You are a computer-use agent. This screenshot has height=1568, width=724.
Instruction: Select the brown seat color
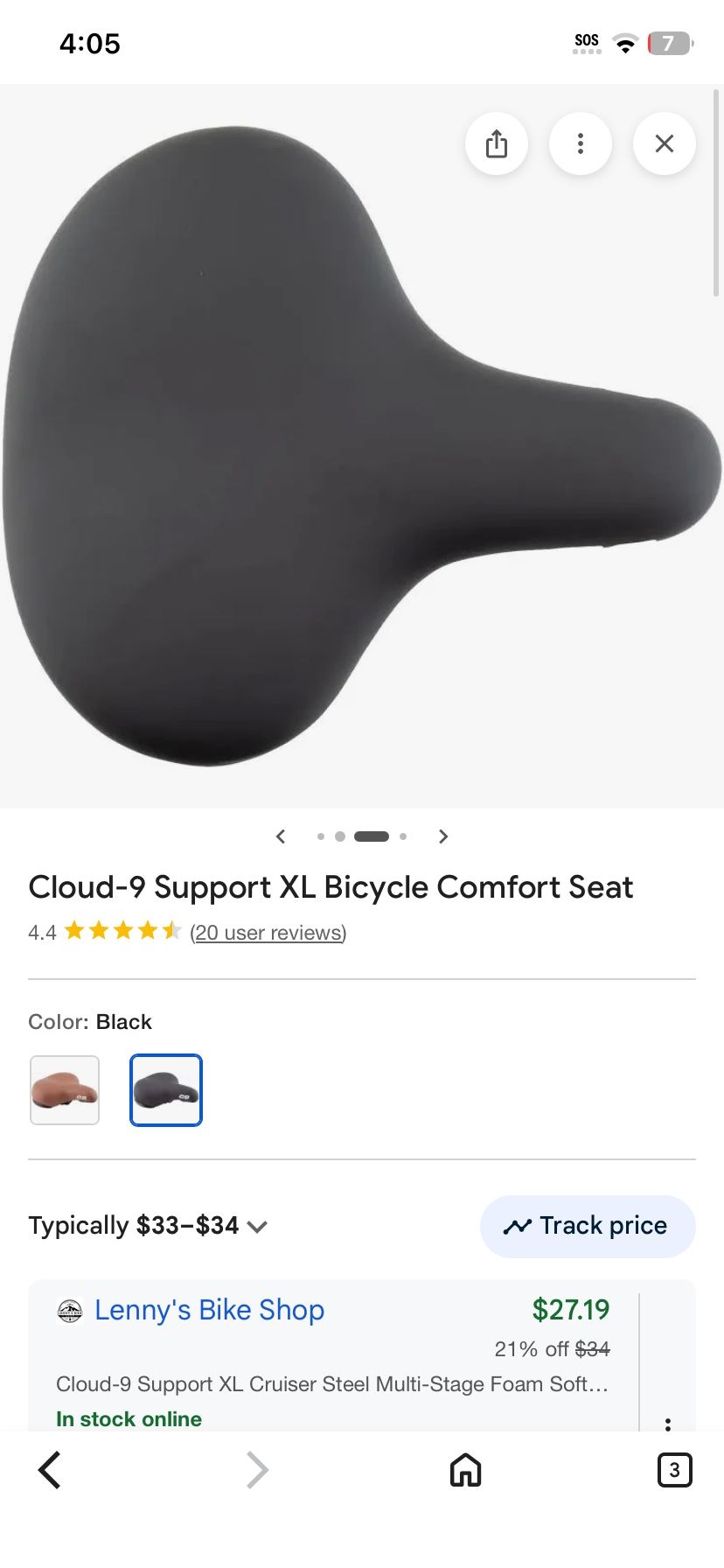(x=65, y=1090)
